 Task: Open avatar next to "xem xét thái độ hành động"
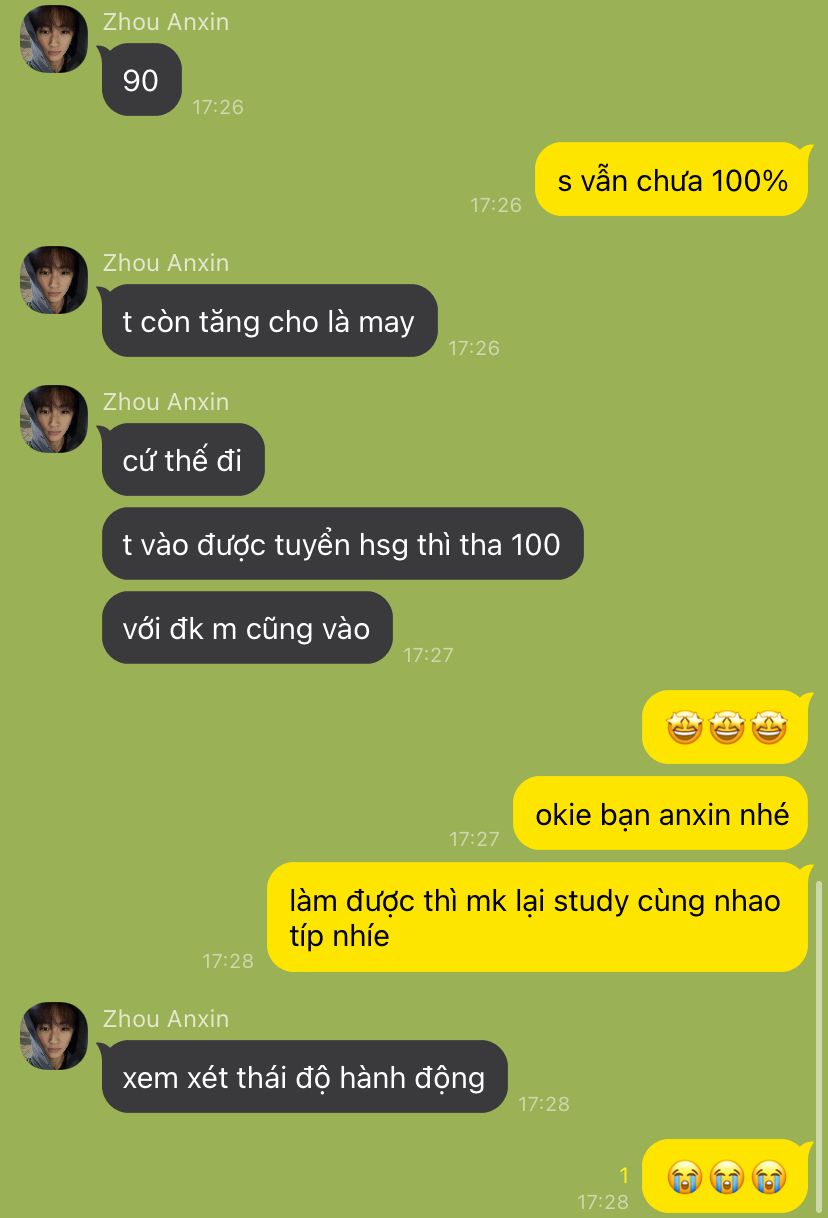54,1036
